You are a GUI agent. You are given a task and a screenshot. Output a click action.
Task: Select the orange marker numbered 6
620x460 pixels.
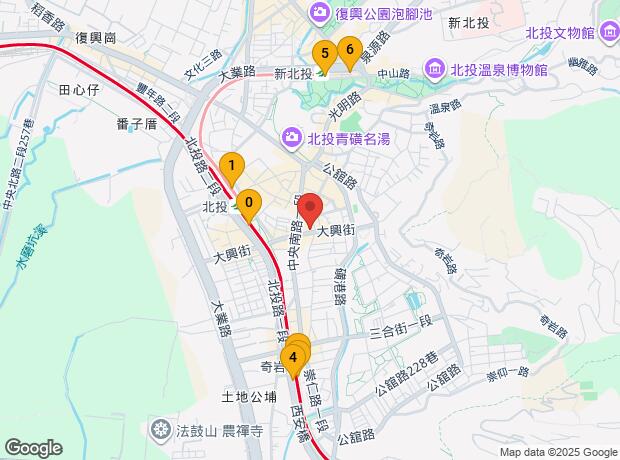pos(349,48)
